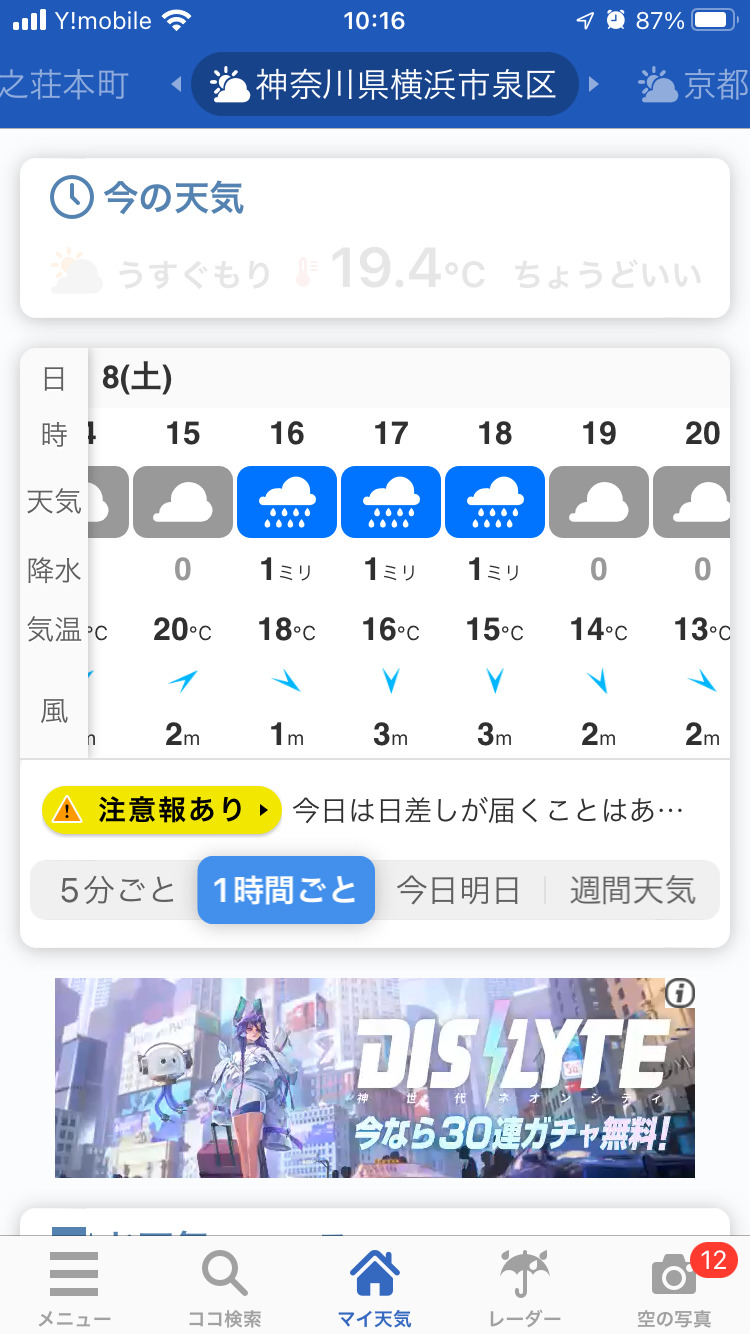
Task: Switch to the 5分ごと forecast
Action: [117, 890]
